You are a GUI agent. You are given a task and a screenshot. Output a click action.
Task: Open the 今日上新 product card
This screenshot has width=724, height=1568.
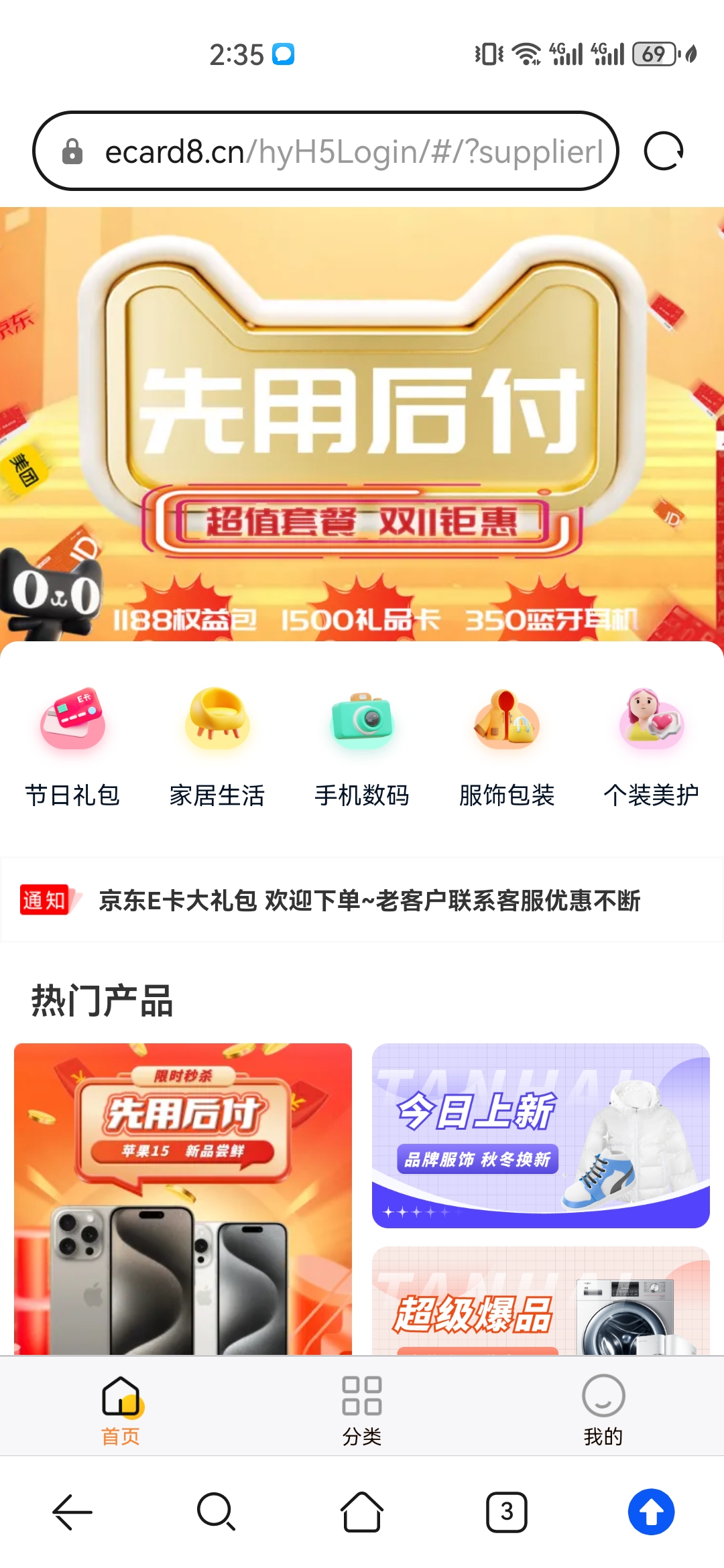[541, 1136]
